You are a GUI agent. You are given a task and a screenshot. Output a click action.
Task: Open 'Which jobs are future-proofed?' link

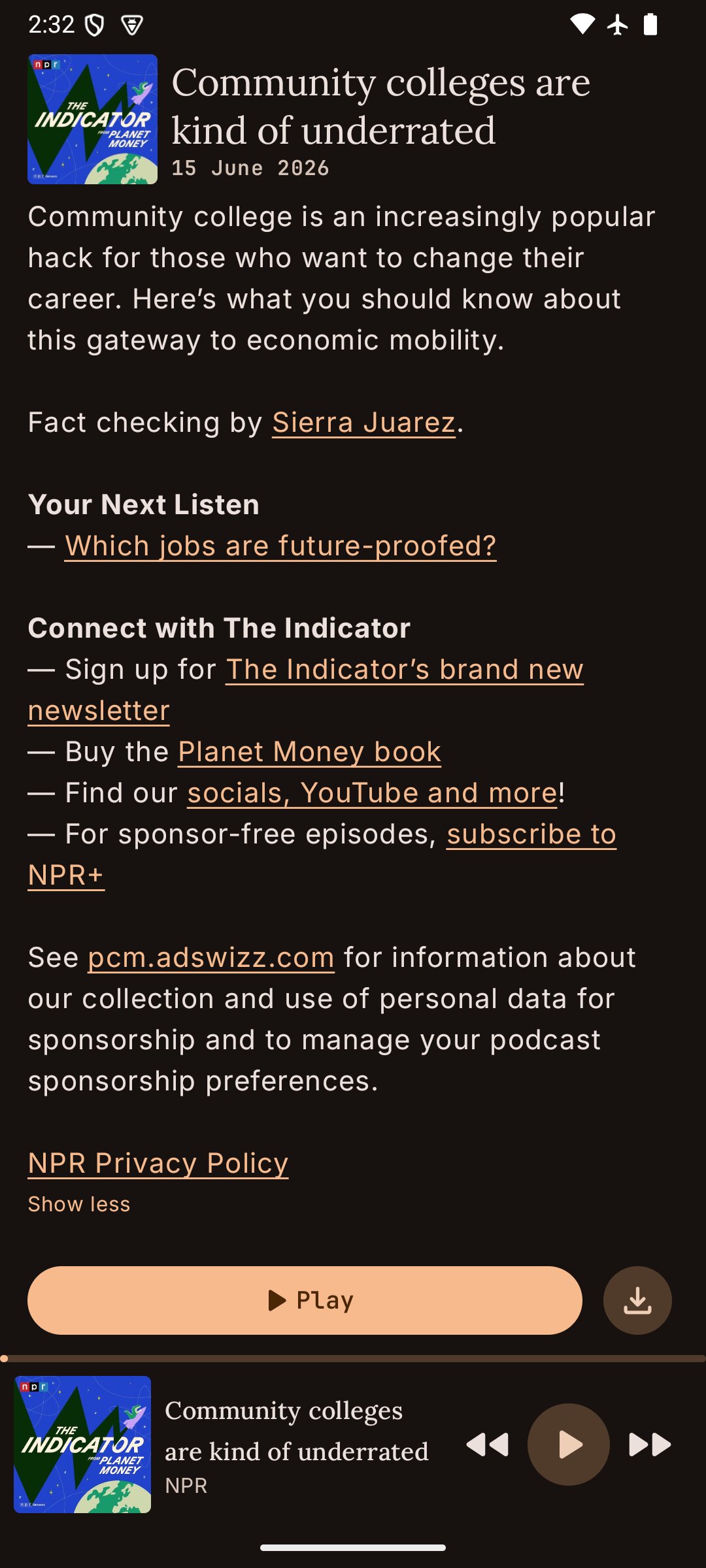point(280,546)
